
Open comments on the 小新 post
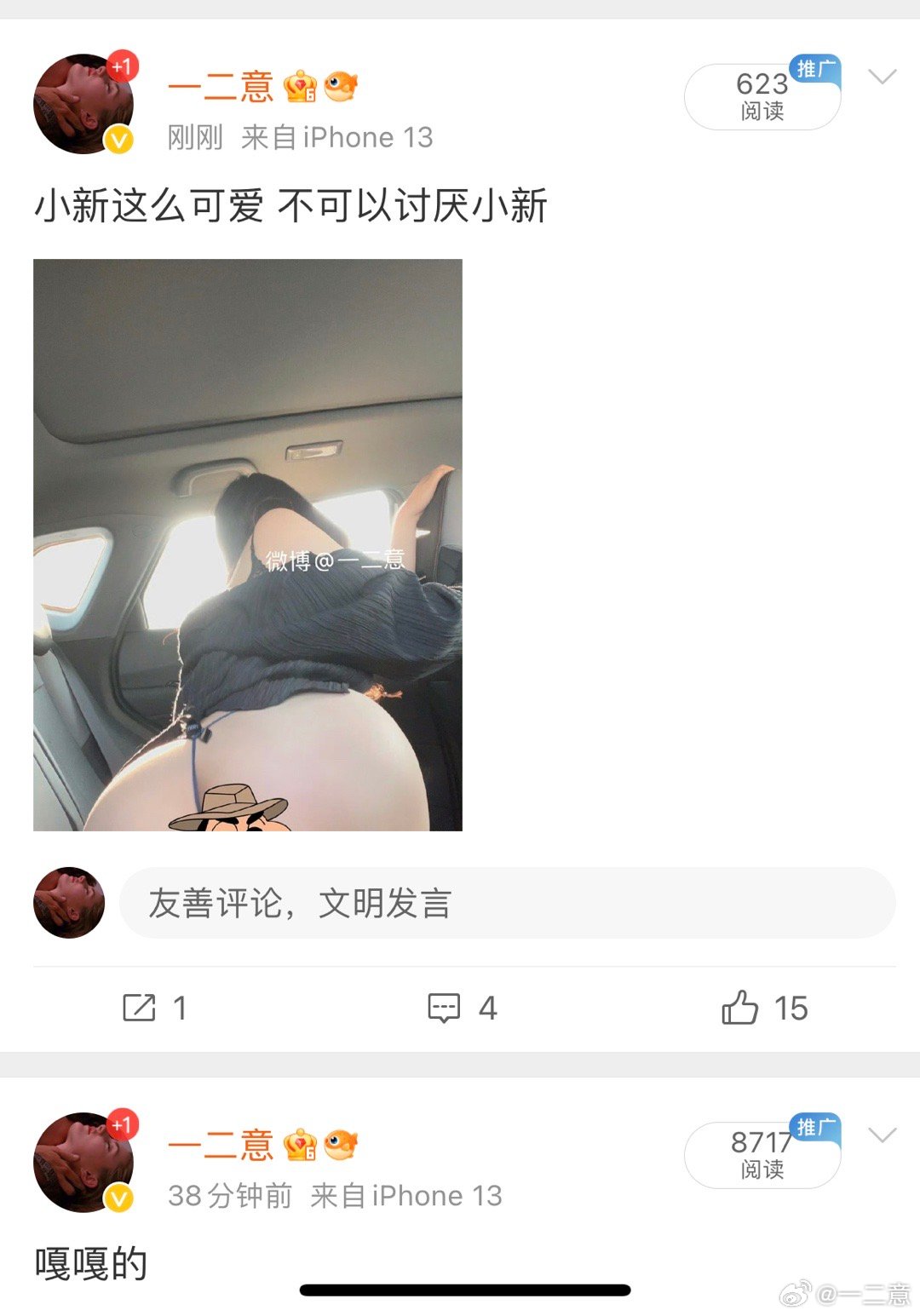(x=462, y=1009)
